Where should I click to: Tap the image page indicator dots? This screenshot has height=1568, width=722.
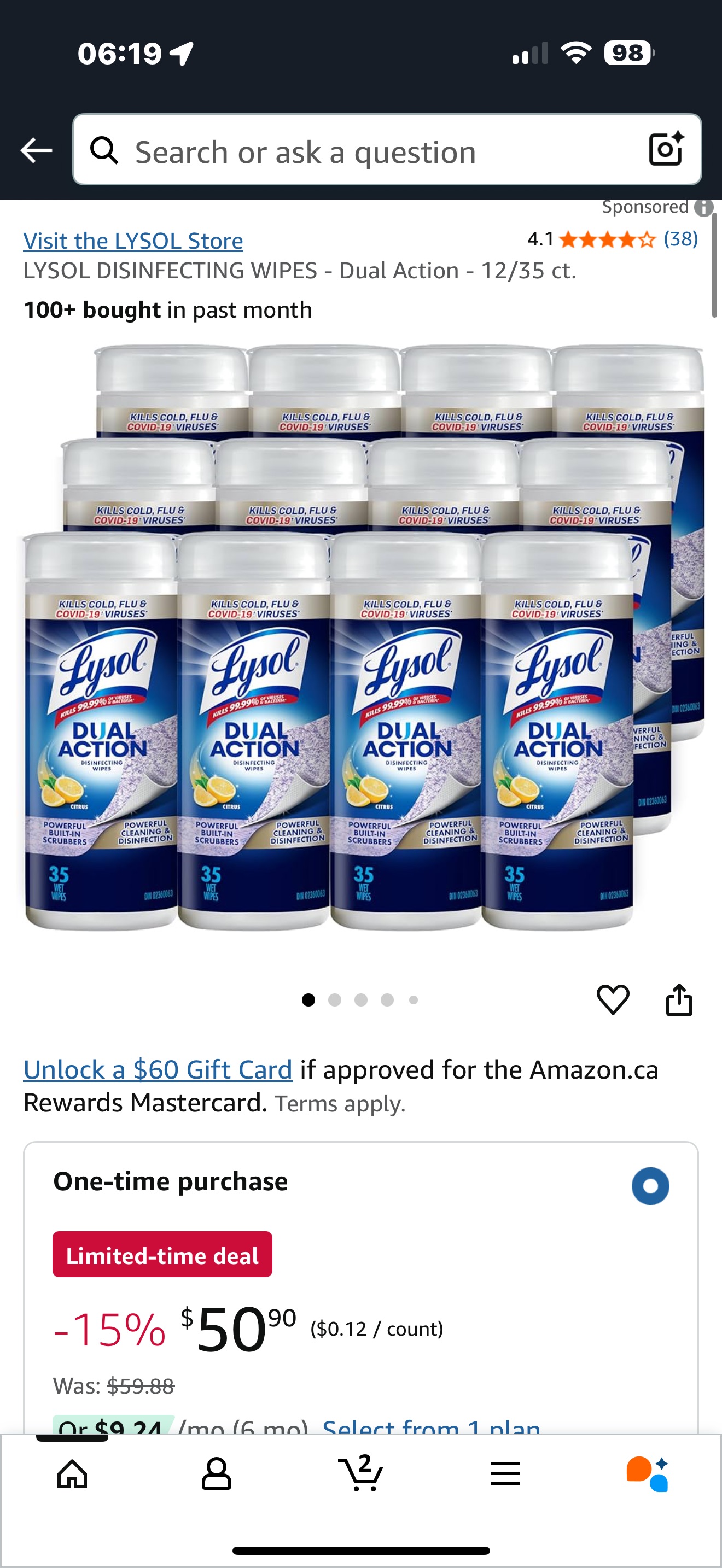pos(360,999)
